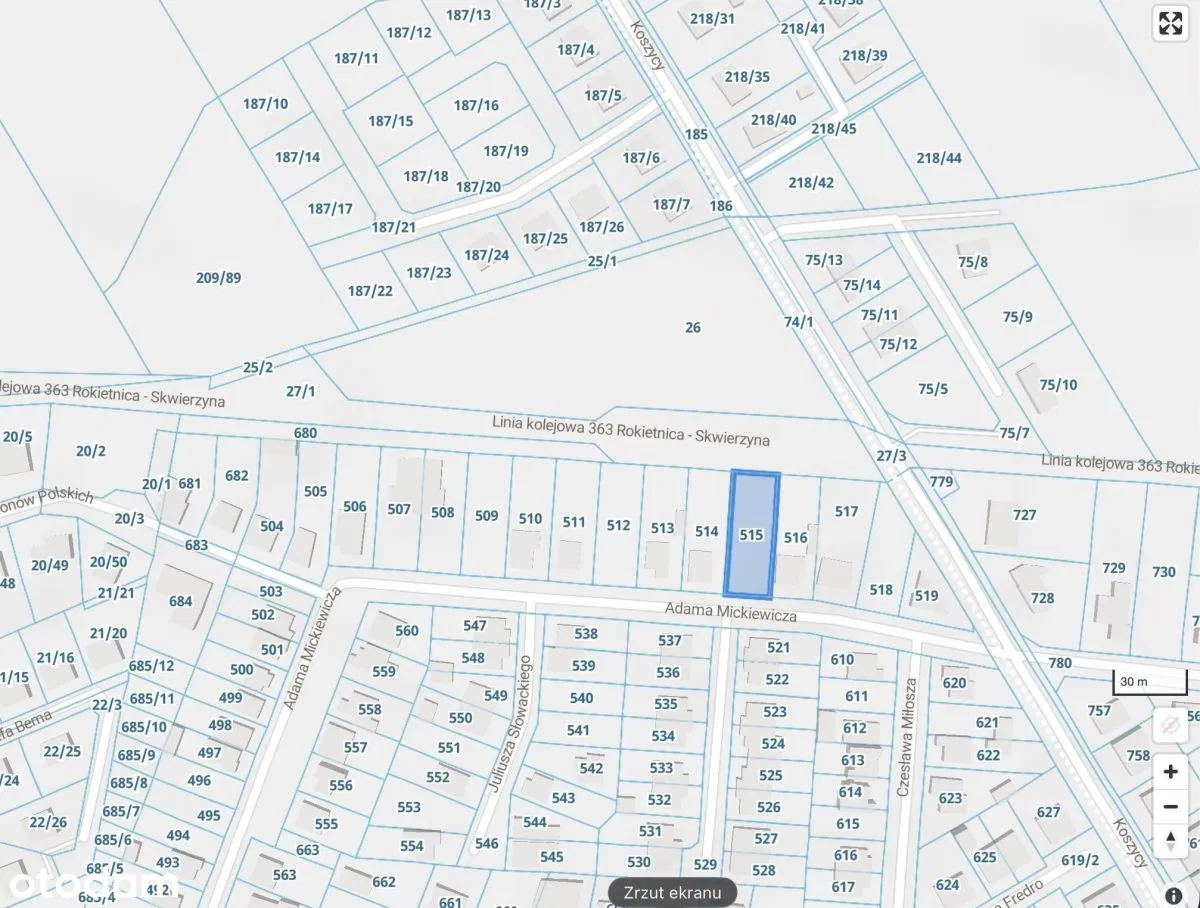Zoom out of the map
Image resolution: width=1200 pixels, height=908 pixels.
click(1170, 807)
